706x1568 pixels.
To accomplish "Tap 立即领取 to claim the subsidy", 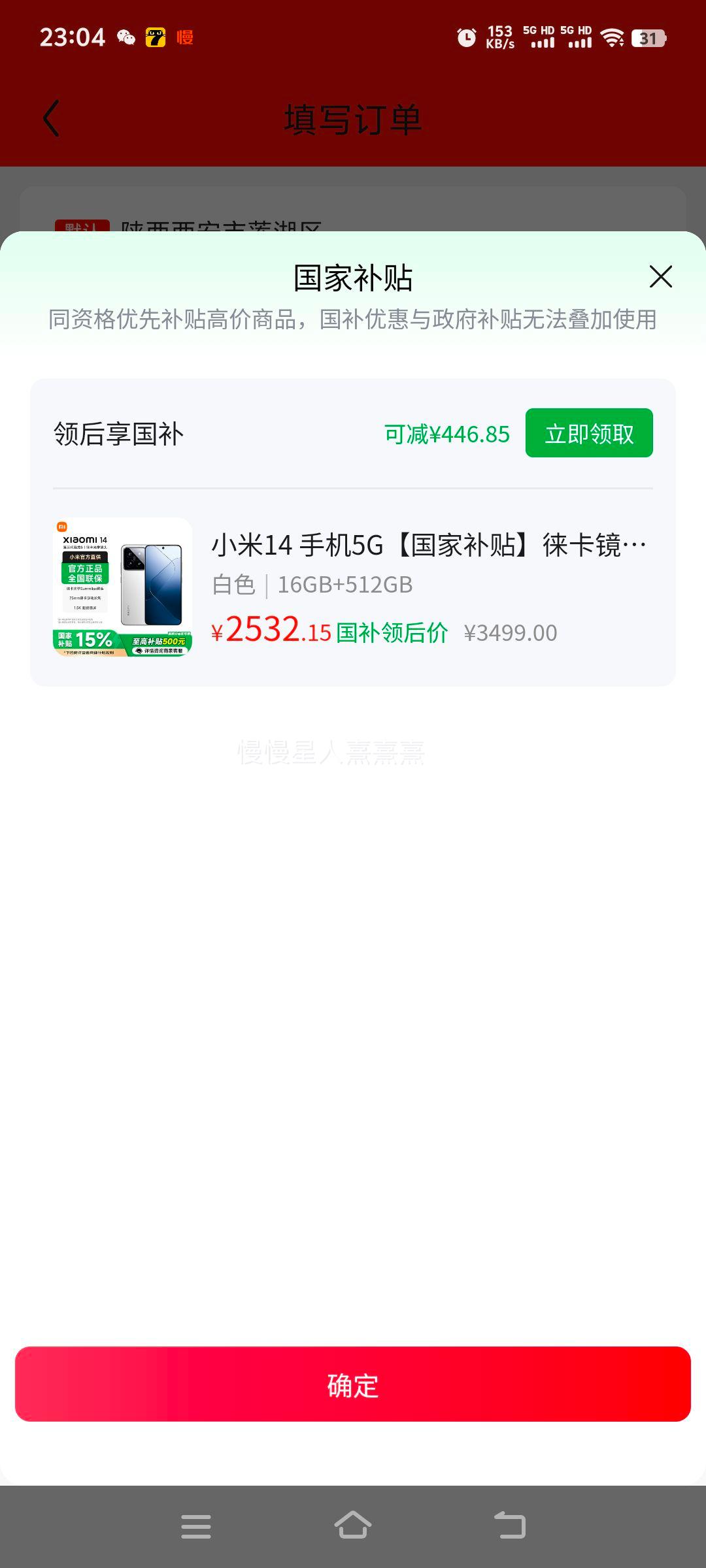I will [x=588, y=433].
